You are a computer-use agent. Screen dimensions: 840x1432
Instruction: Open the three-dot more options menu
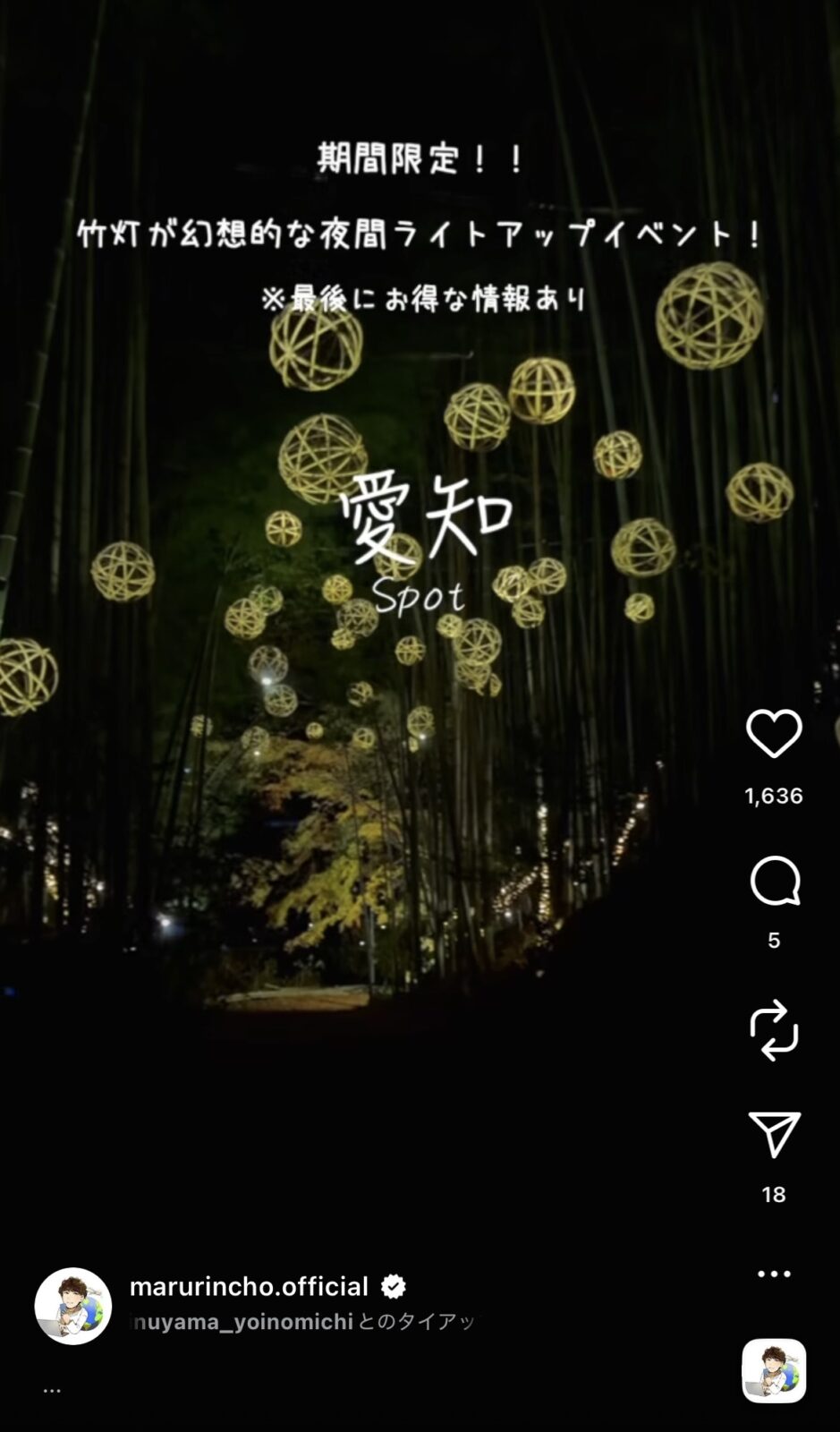pos(774,1274)
